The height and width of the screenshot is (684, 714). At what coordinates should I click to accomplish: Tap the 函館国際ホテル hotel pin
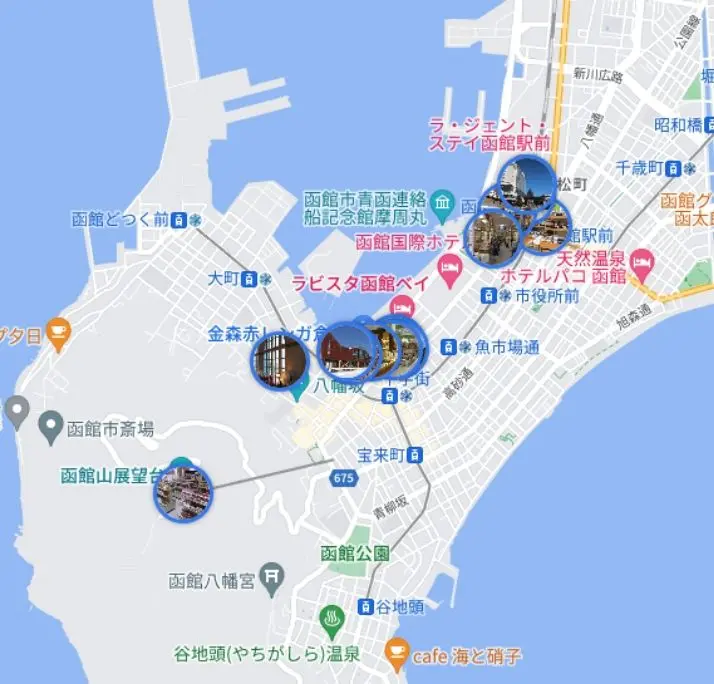coord(448,264)
